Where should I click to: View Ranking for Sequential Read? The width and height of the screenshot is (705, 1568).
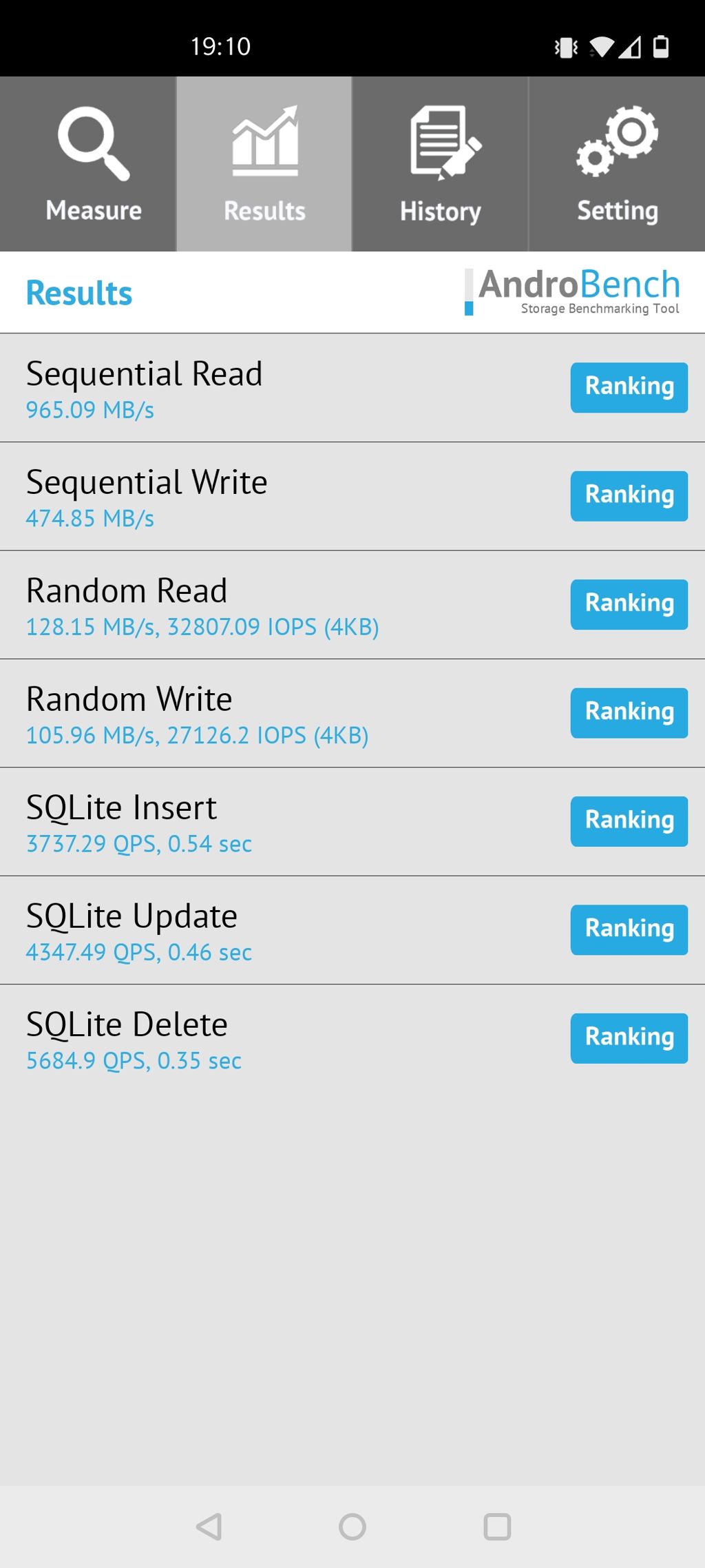[629, 387]
